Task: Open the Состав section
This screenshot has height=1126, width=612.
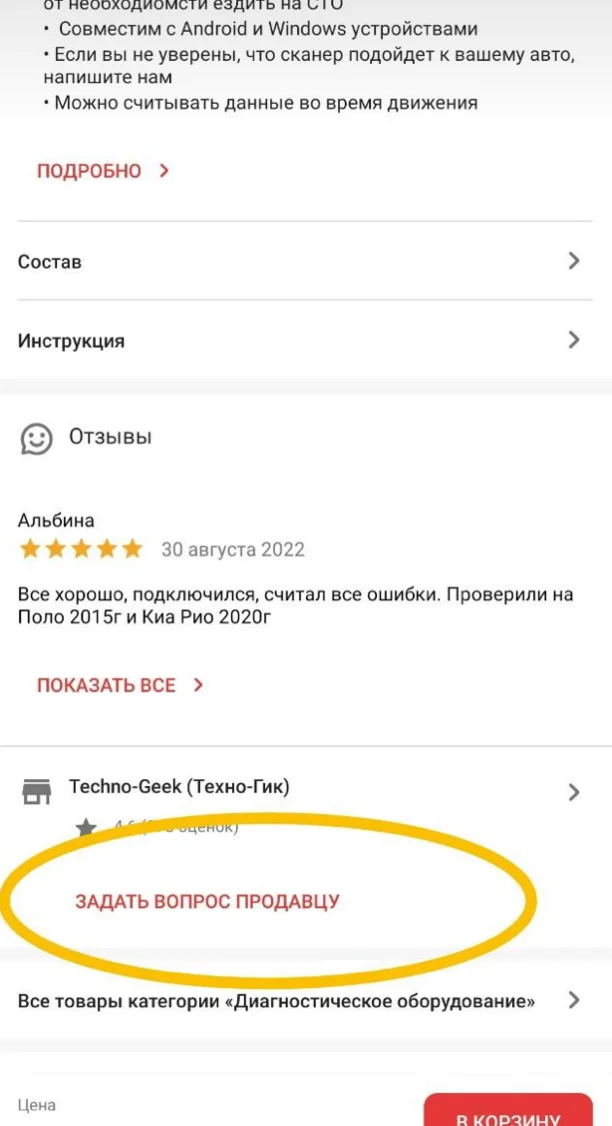Action: [300, 261]
